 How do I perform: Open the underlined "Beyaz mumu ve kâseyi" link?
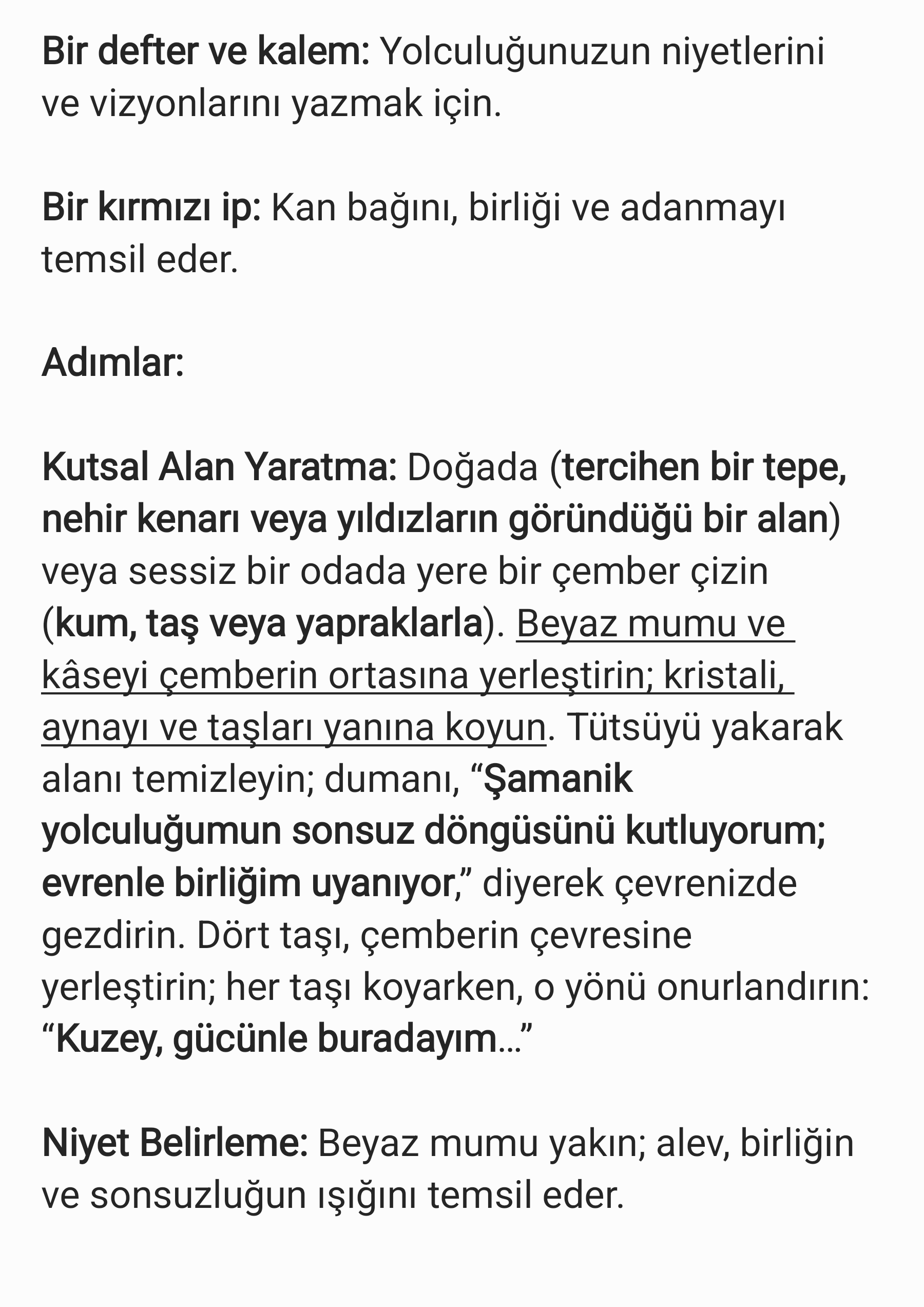coord(418,676)
